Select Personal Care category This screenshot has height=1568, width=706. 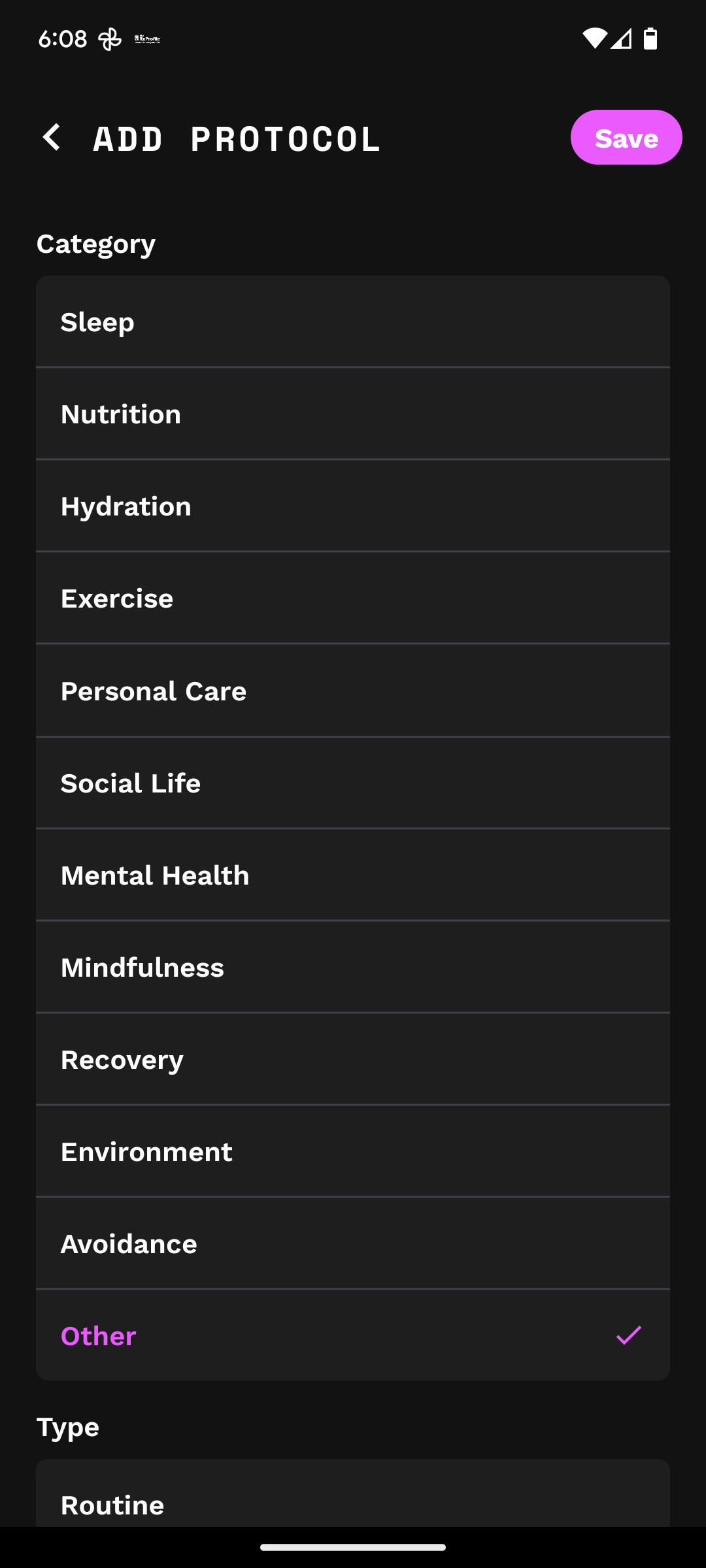coord(353,691)
